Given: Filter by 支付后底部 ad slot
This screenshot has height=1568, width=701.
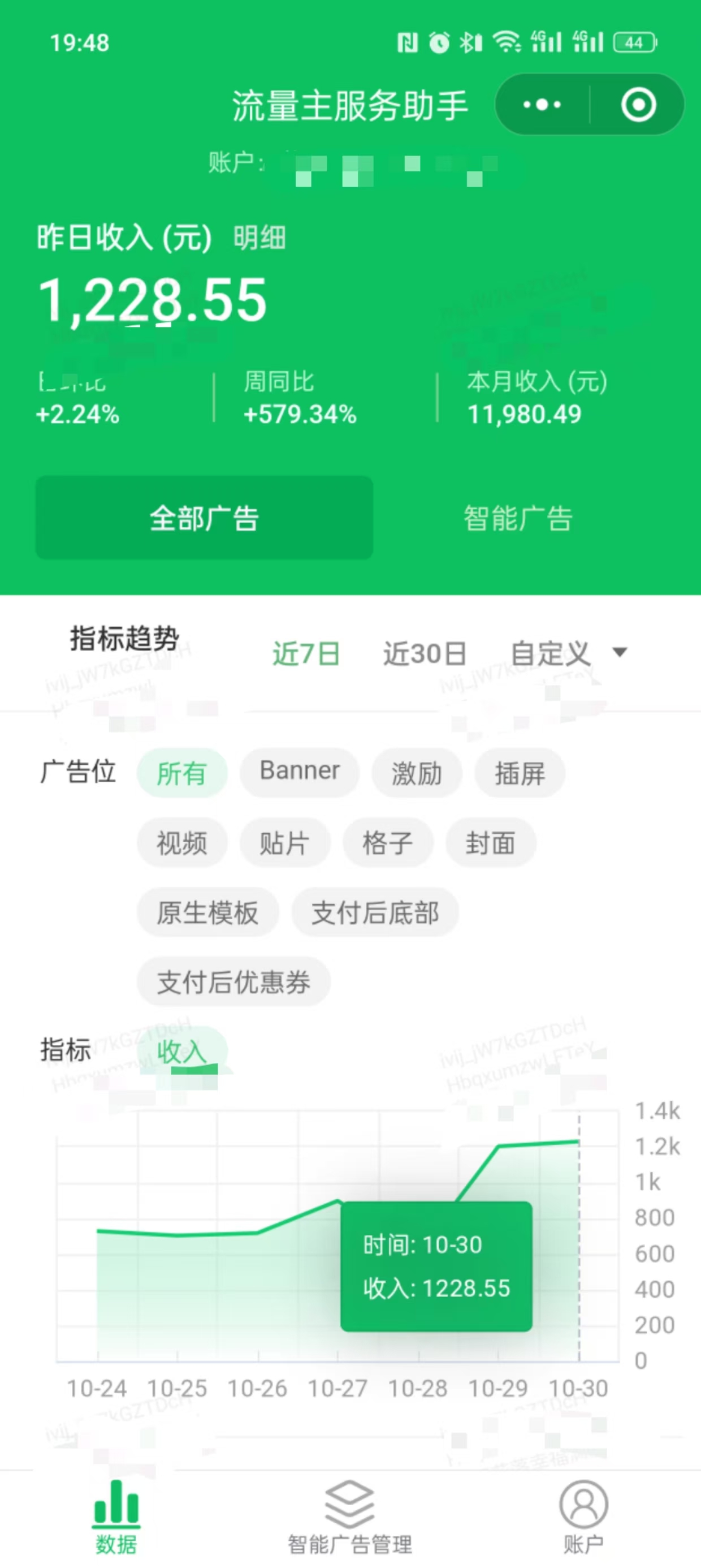Looking at the screenshot, I should click(375, 912).
